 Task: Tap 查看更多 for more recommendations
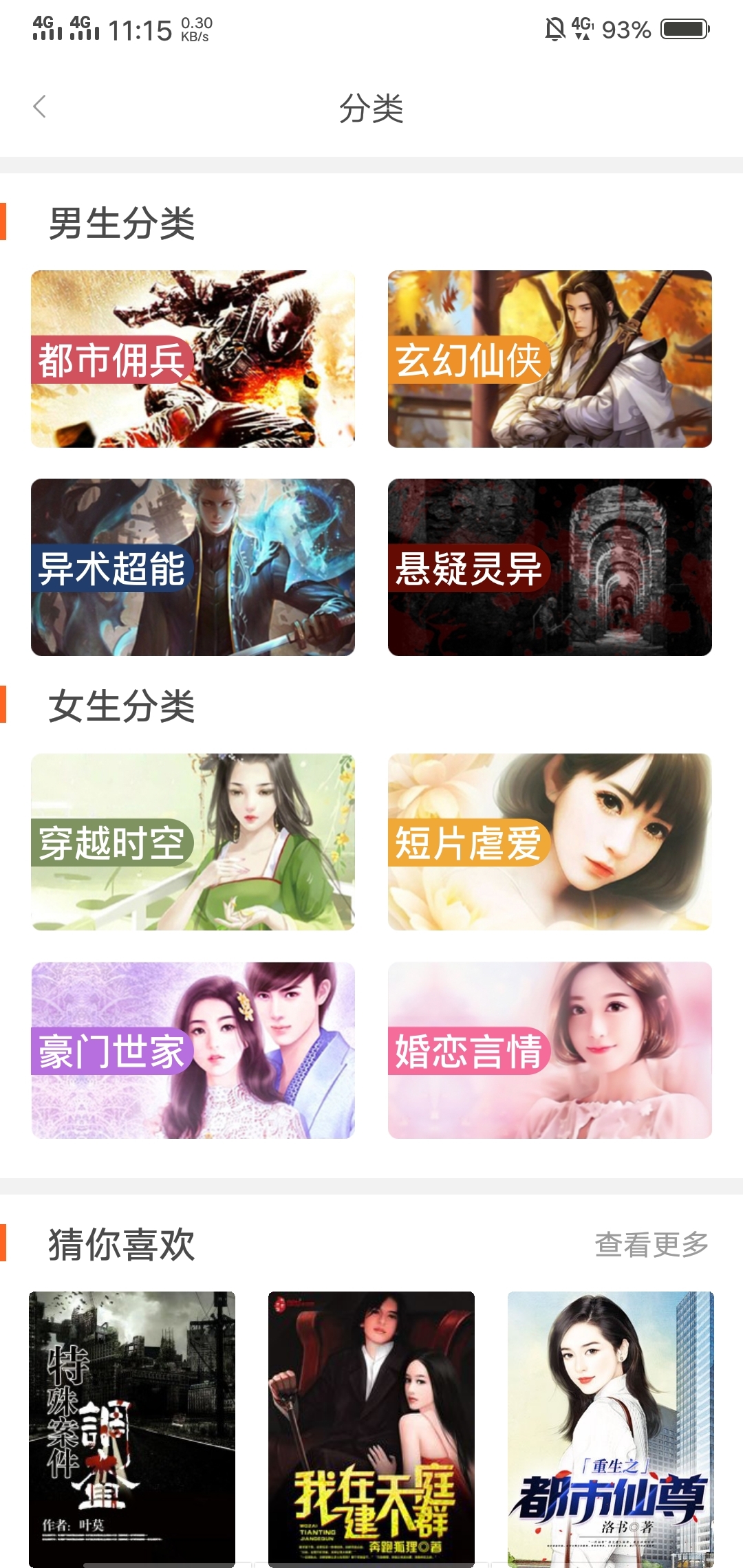[651, 1244]
